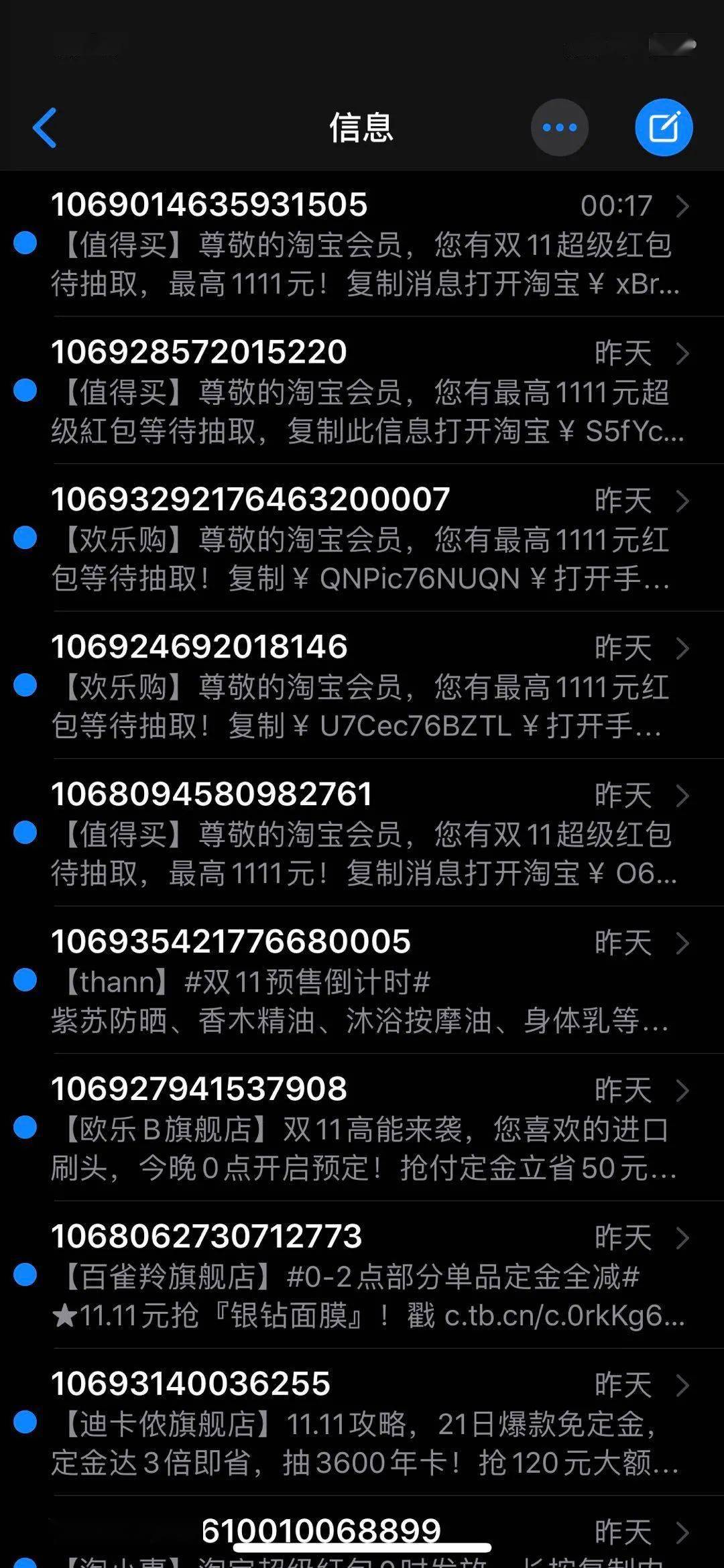
Task: Open the thann 双11 countdown message
Action: point(362,985)
